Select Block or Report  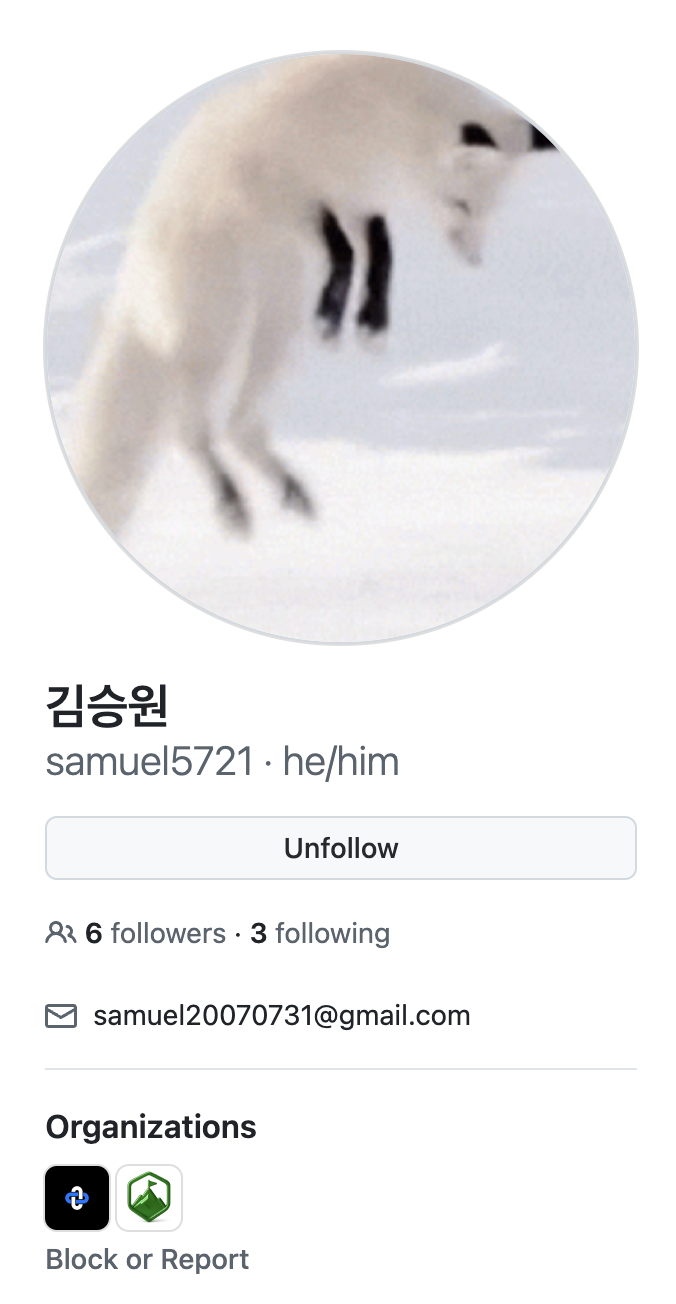point(148,1259)
